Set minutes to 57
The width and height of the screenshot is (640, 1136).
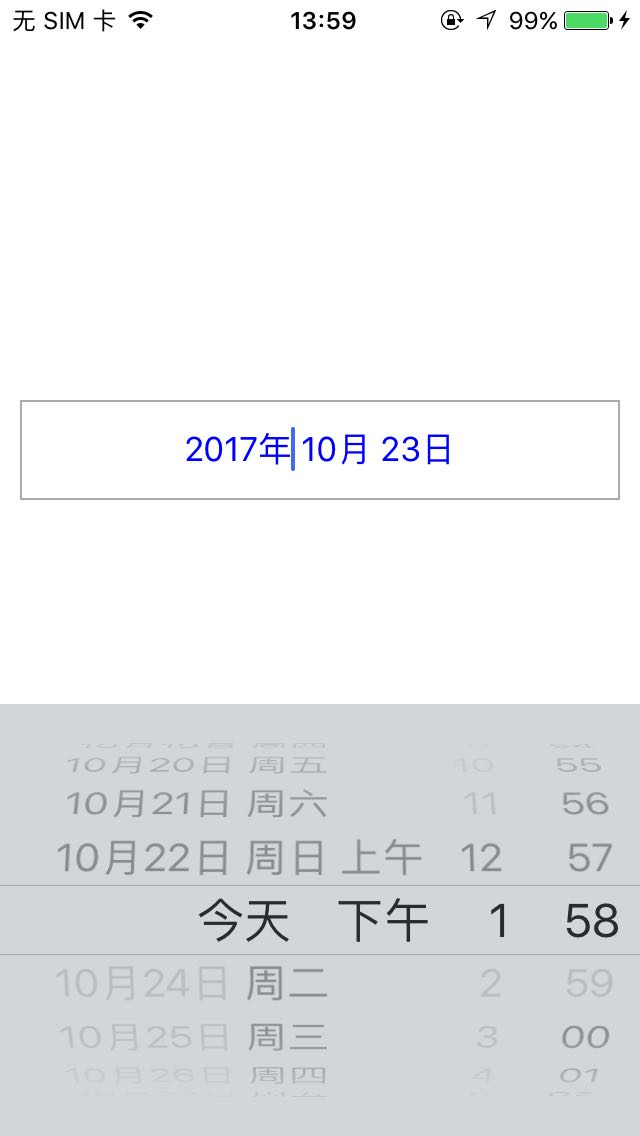click(589, 858)
